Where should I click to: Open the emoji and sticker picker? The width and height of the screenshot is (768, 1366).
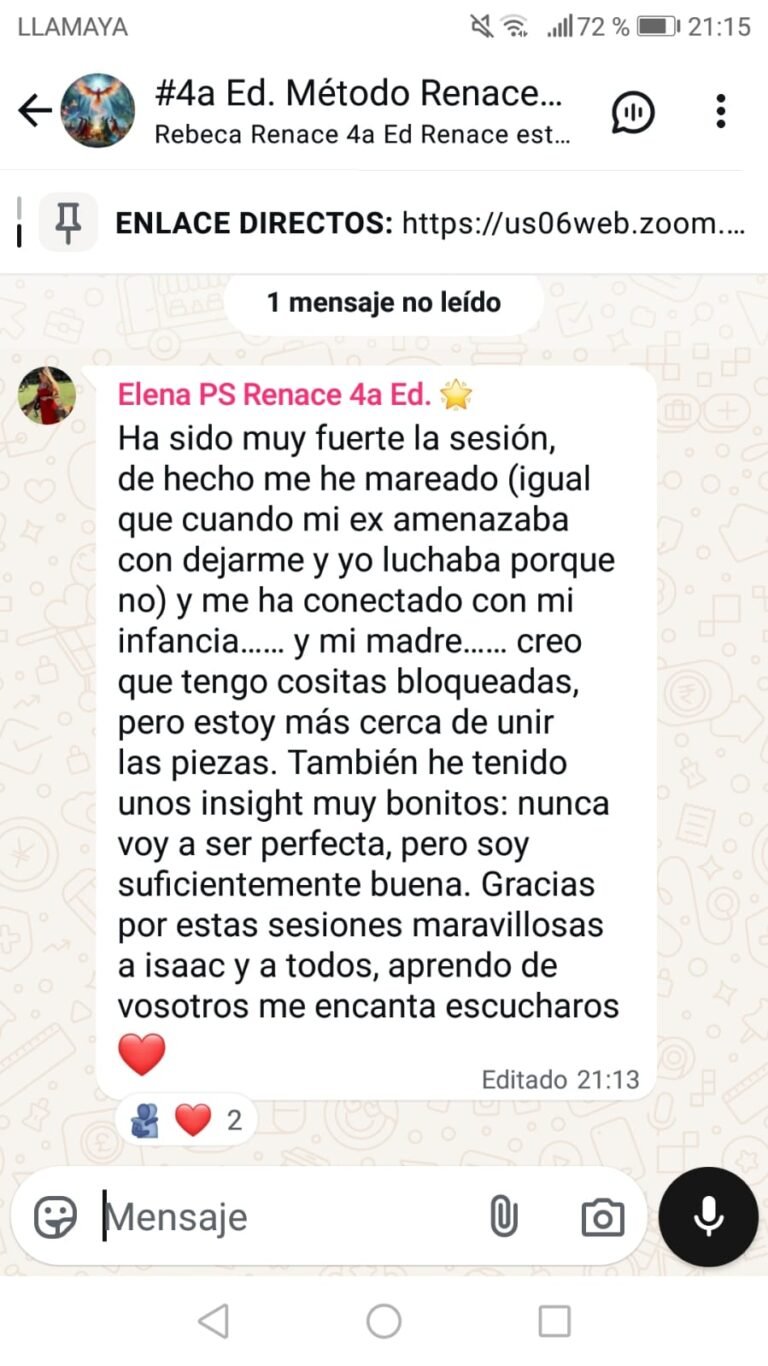coord(55,1217)
